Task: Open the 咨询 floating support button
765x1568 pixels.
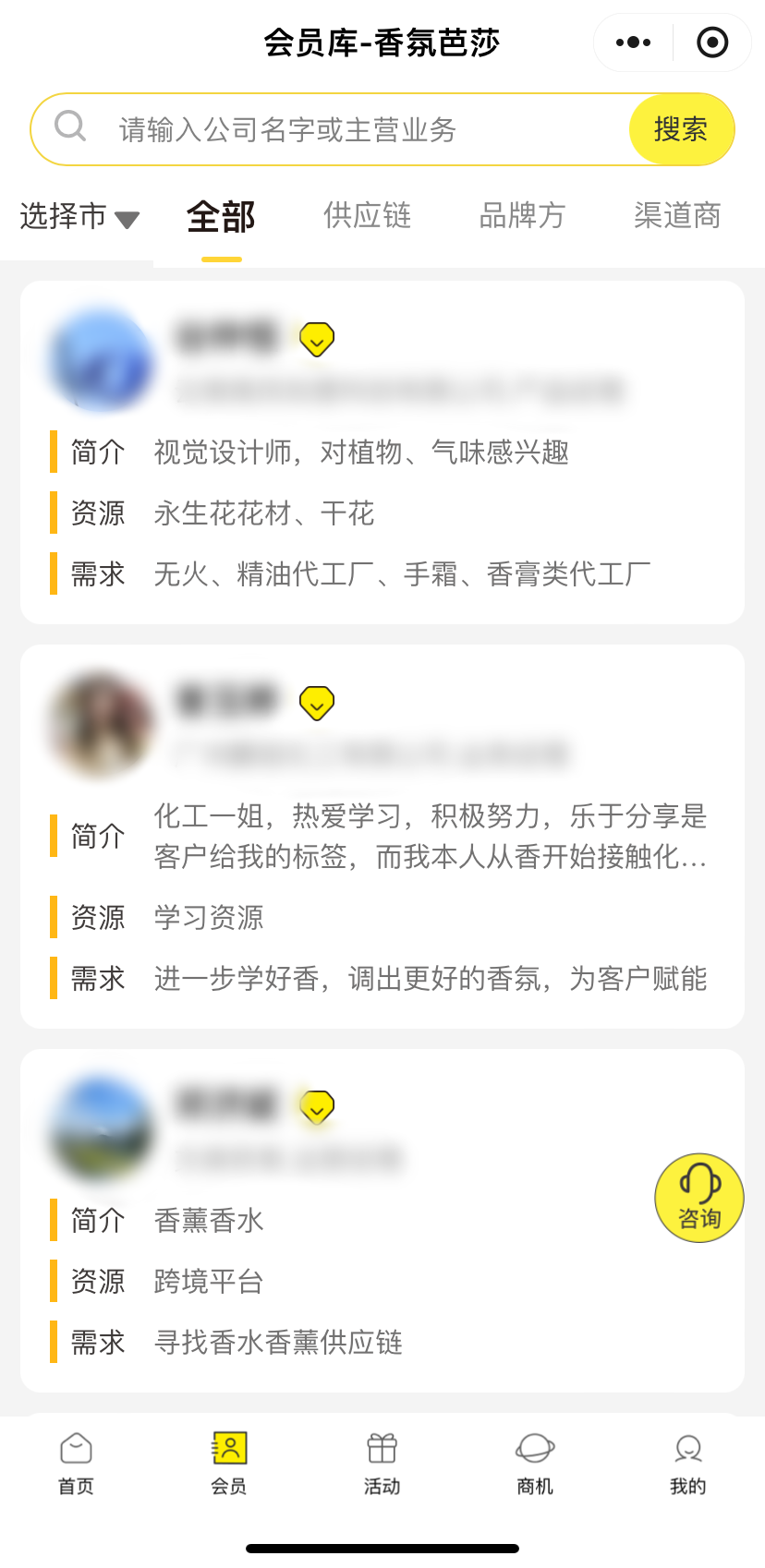Action: pos(699,1198)
